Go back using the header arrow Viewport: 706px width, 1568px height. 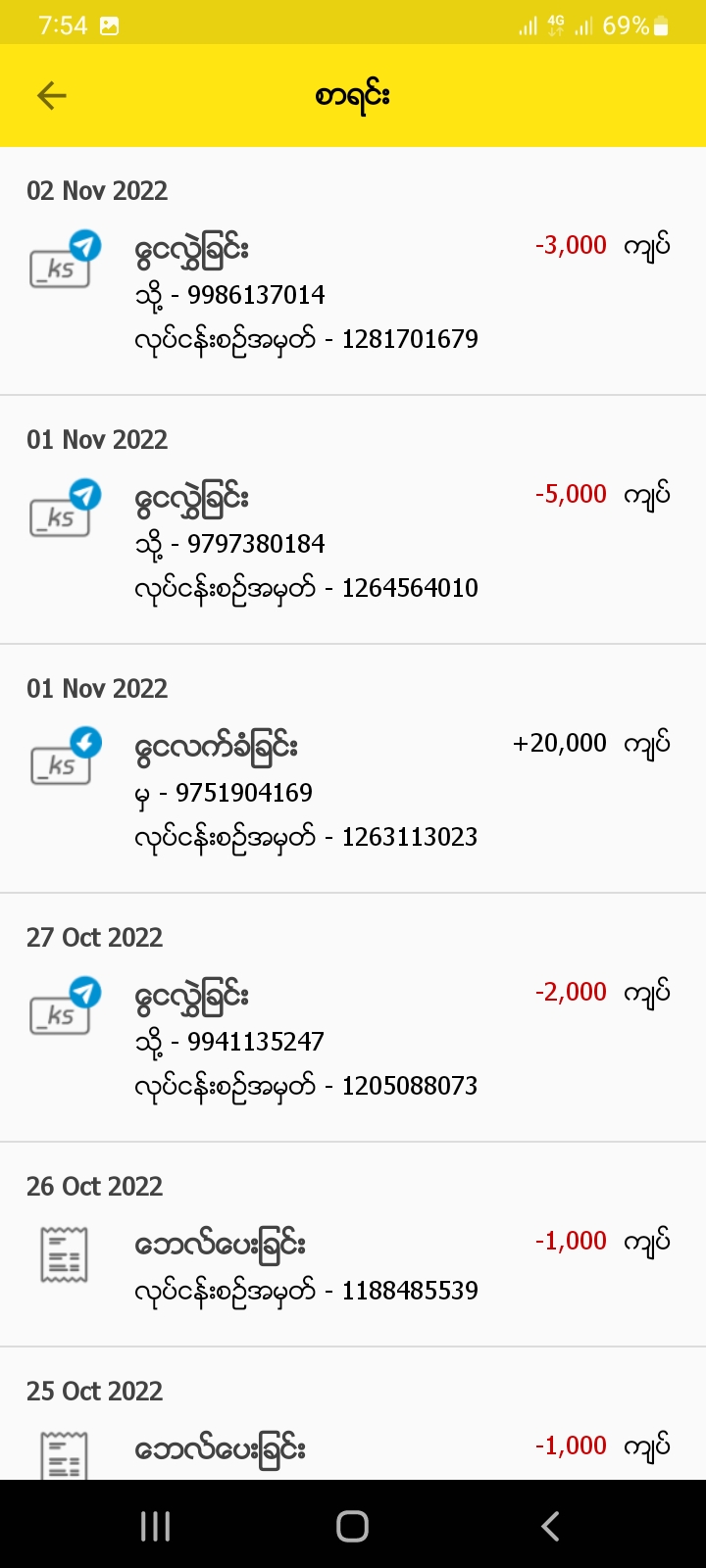52,95
